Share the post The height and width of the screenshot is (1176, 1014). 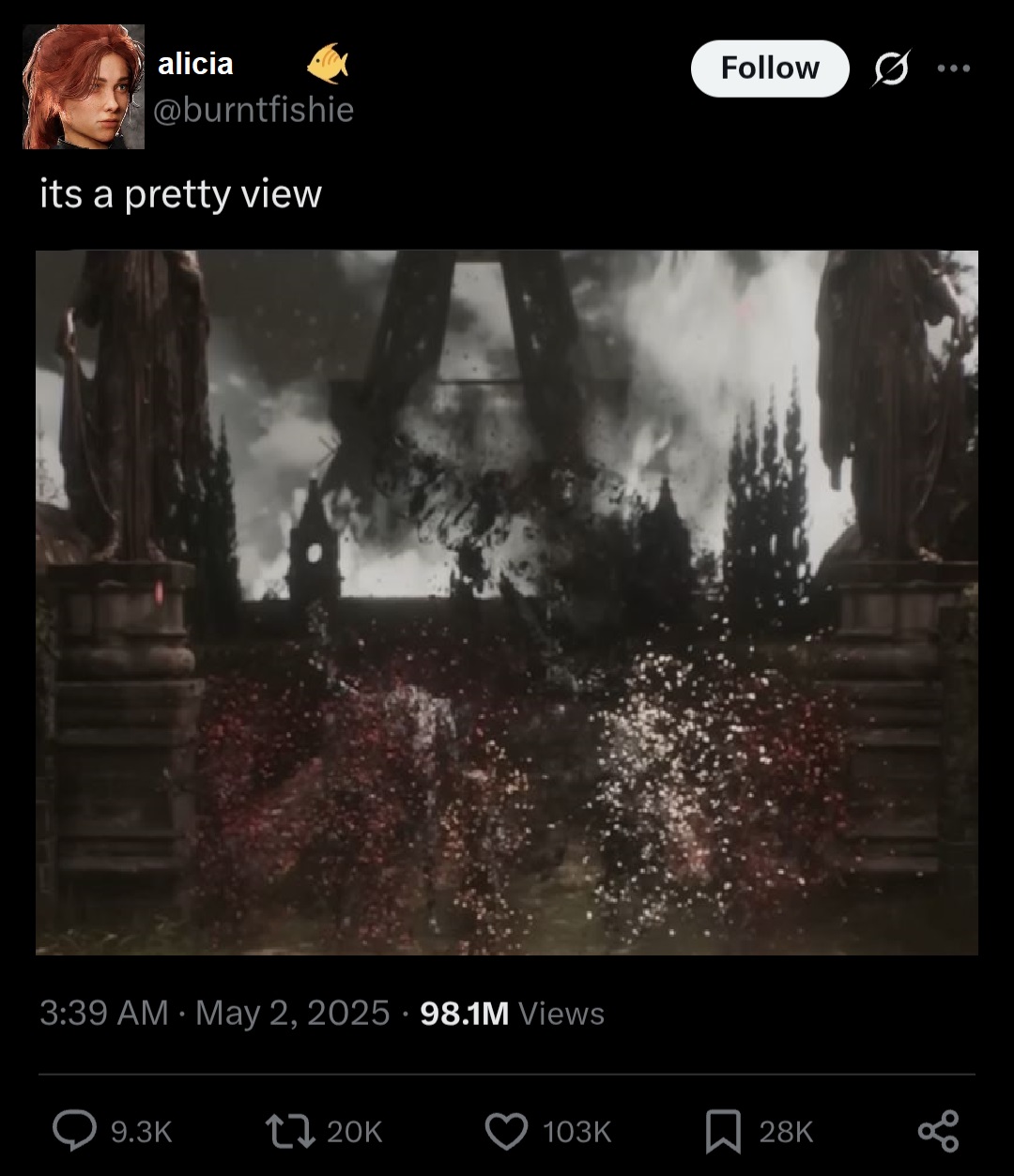click(938, 1130)
